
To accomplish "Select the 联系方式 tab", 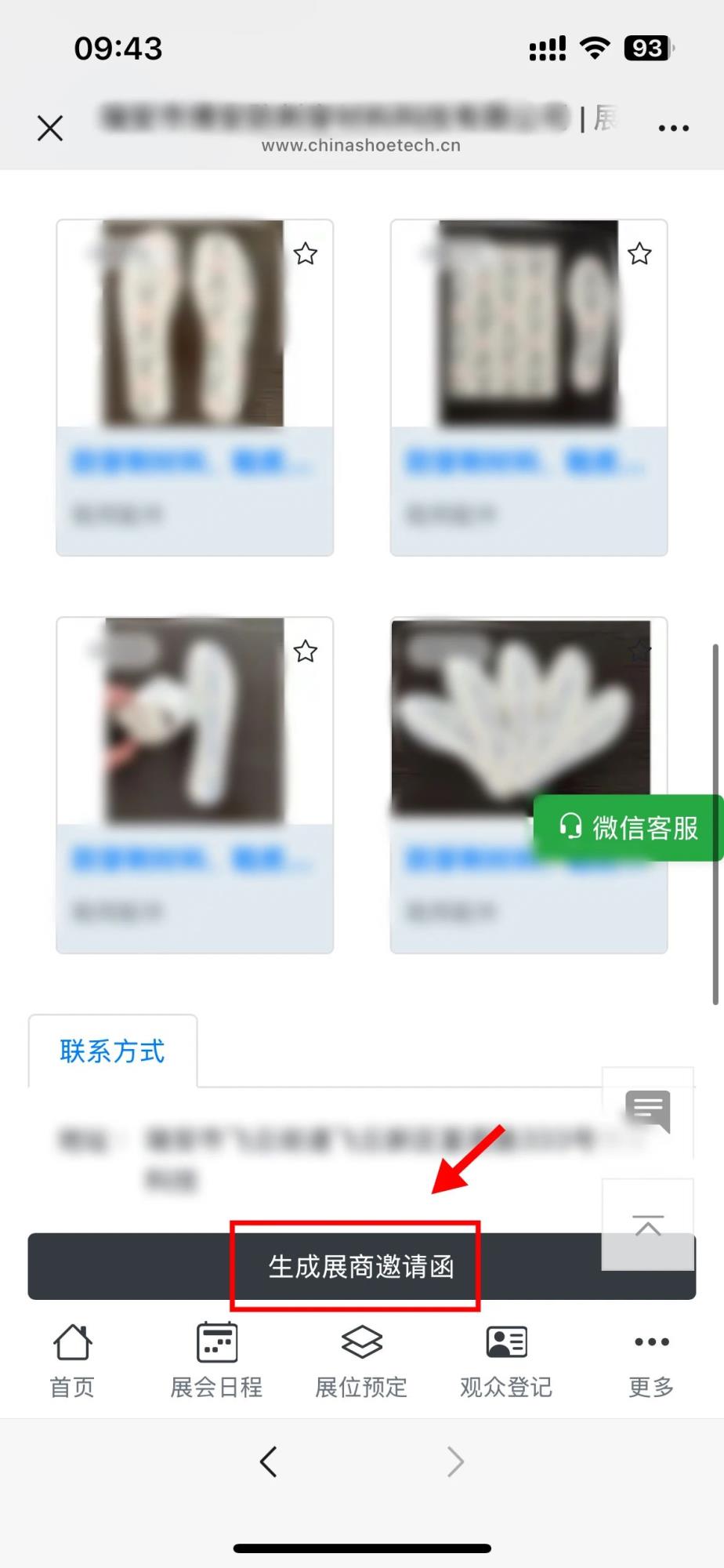I will pos(112,1051).
